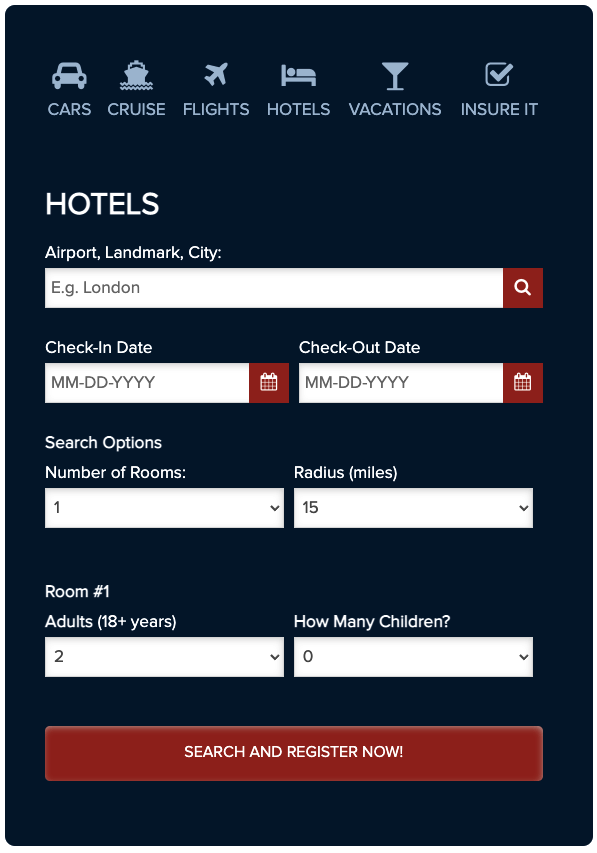Expand the Number of Rooms dropdown

pos(164,508)
